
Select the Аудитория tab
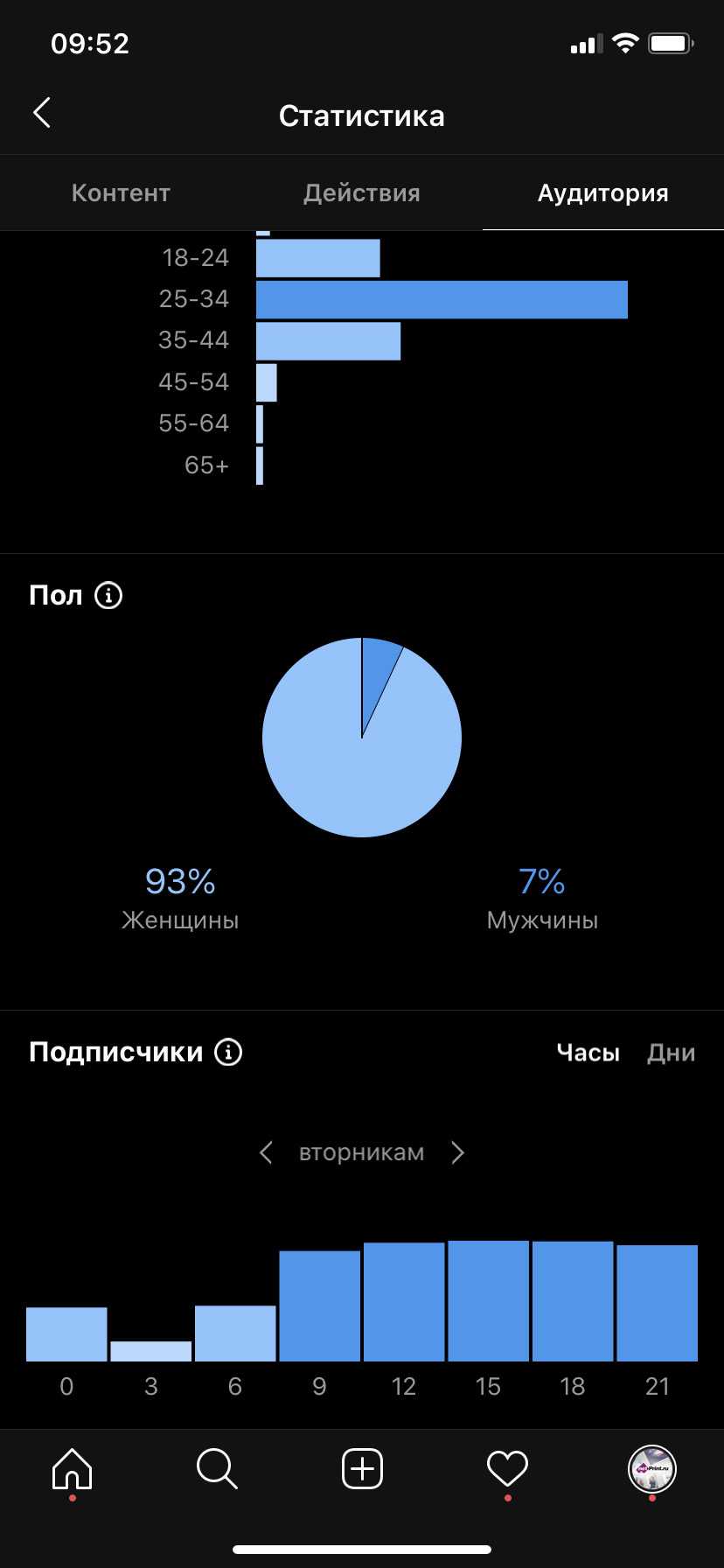tap(602, 193)
